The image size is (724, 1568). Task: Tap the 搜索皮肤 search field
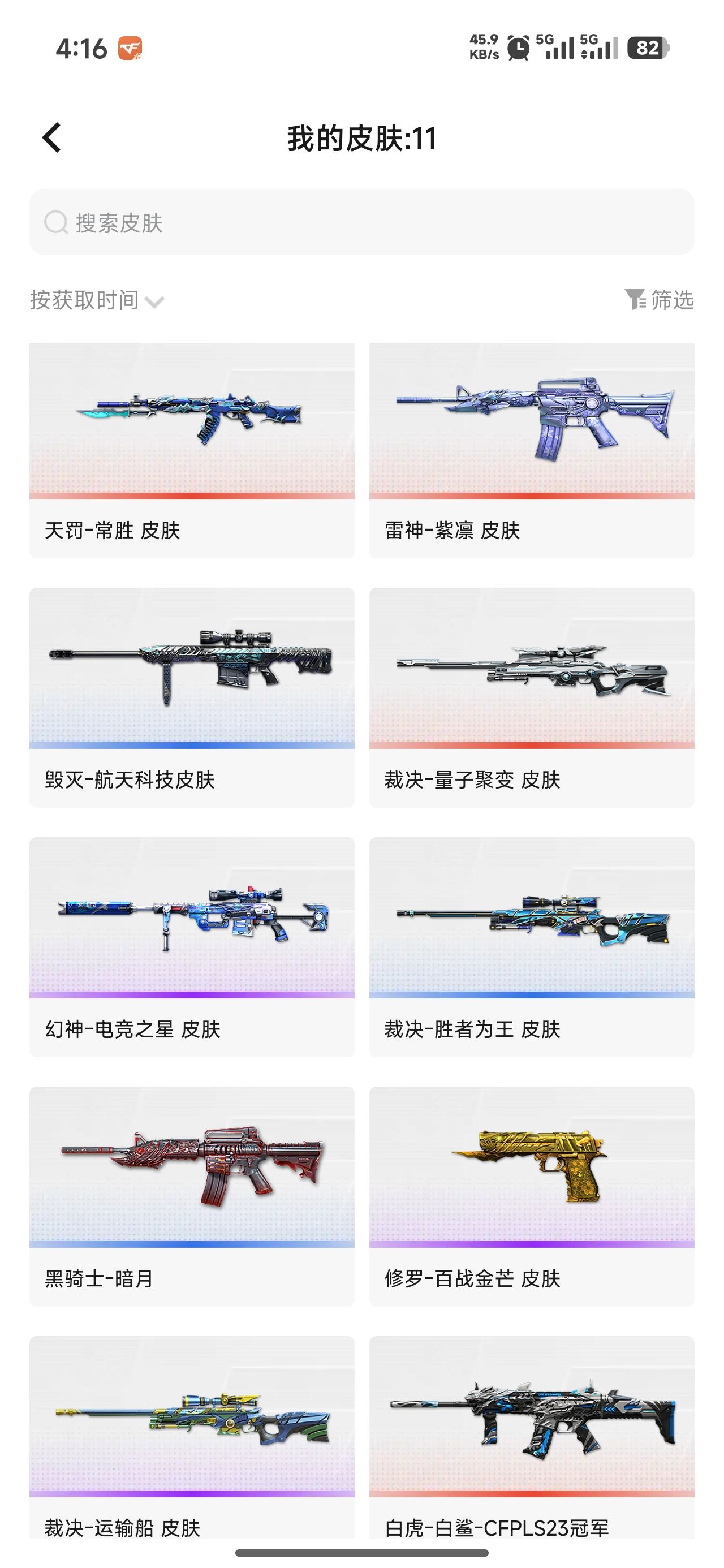tap(361, 222)
